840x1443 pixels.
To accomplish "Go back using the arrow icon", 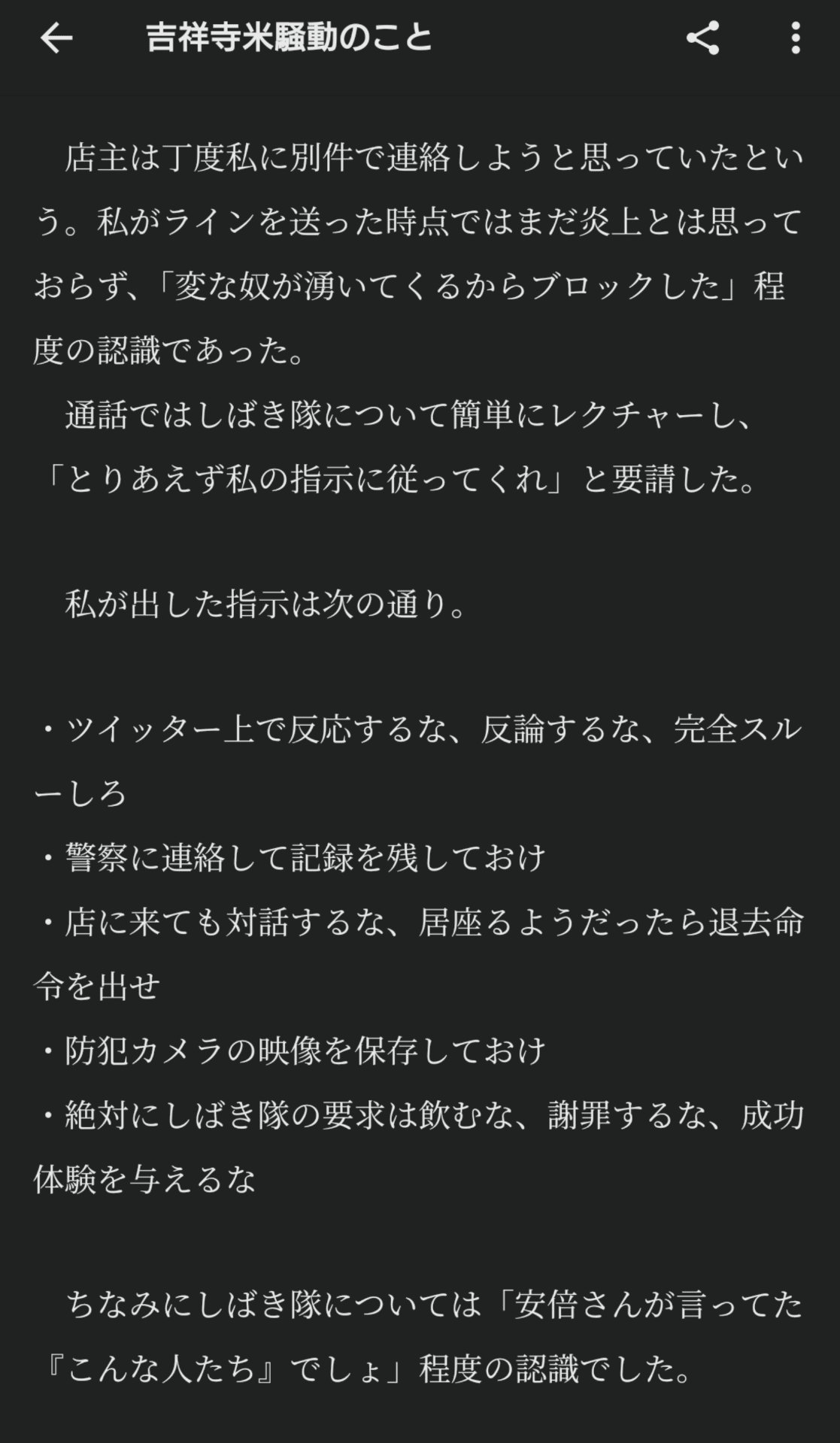I will coord(56,38).
